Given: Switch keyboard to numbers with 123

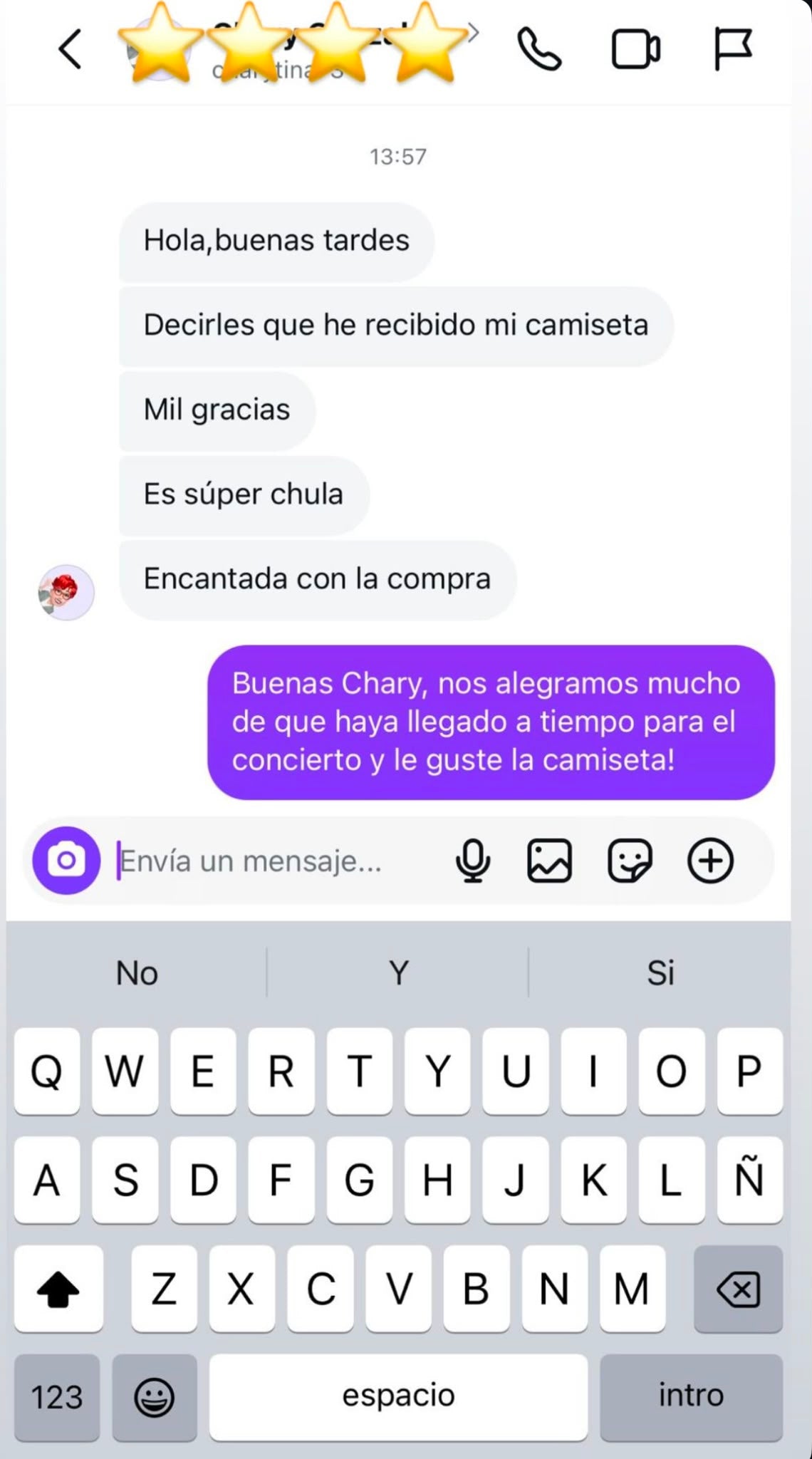Looking at the screenshot, I should coord(57,1397).
